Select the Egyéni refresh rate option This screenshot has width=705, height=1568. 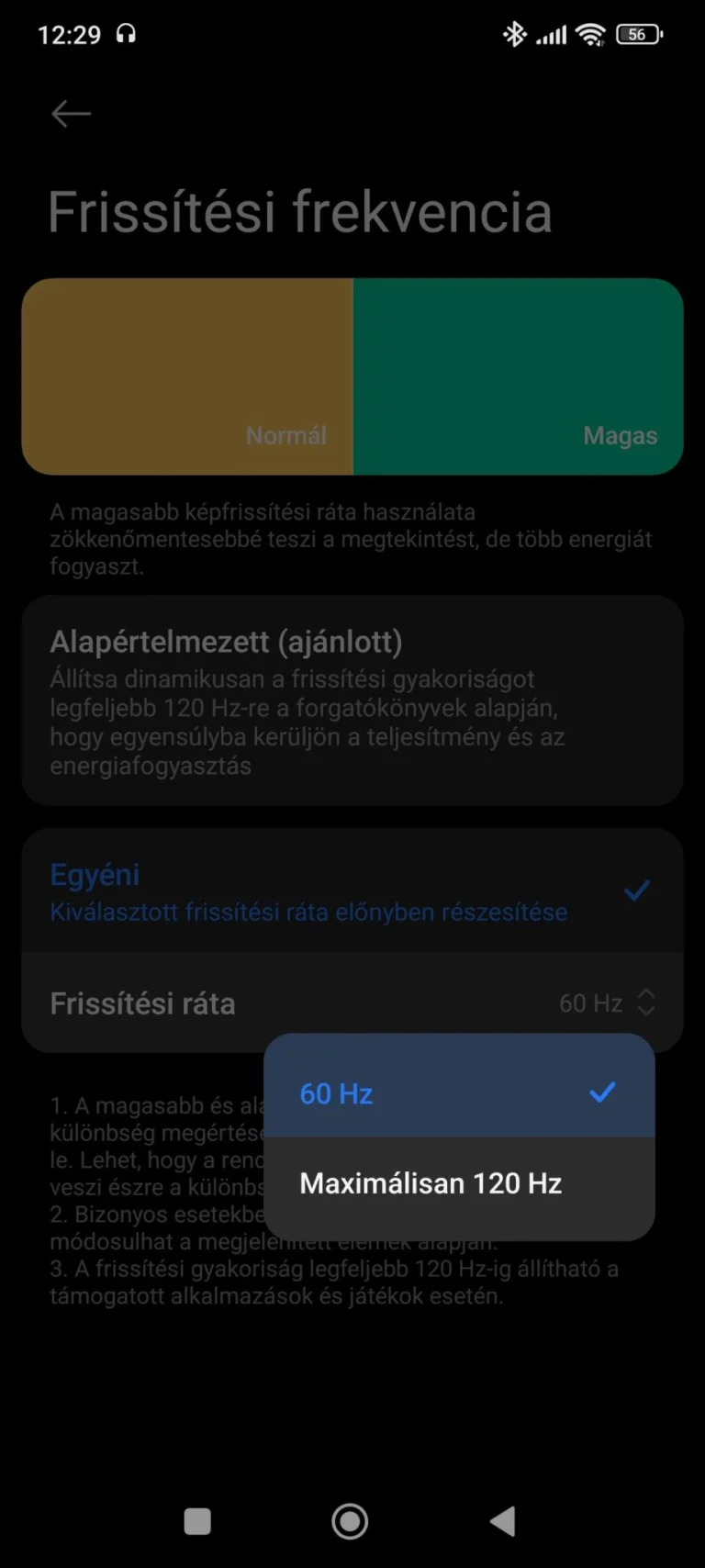pos(95,875)
